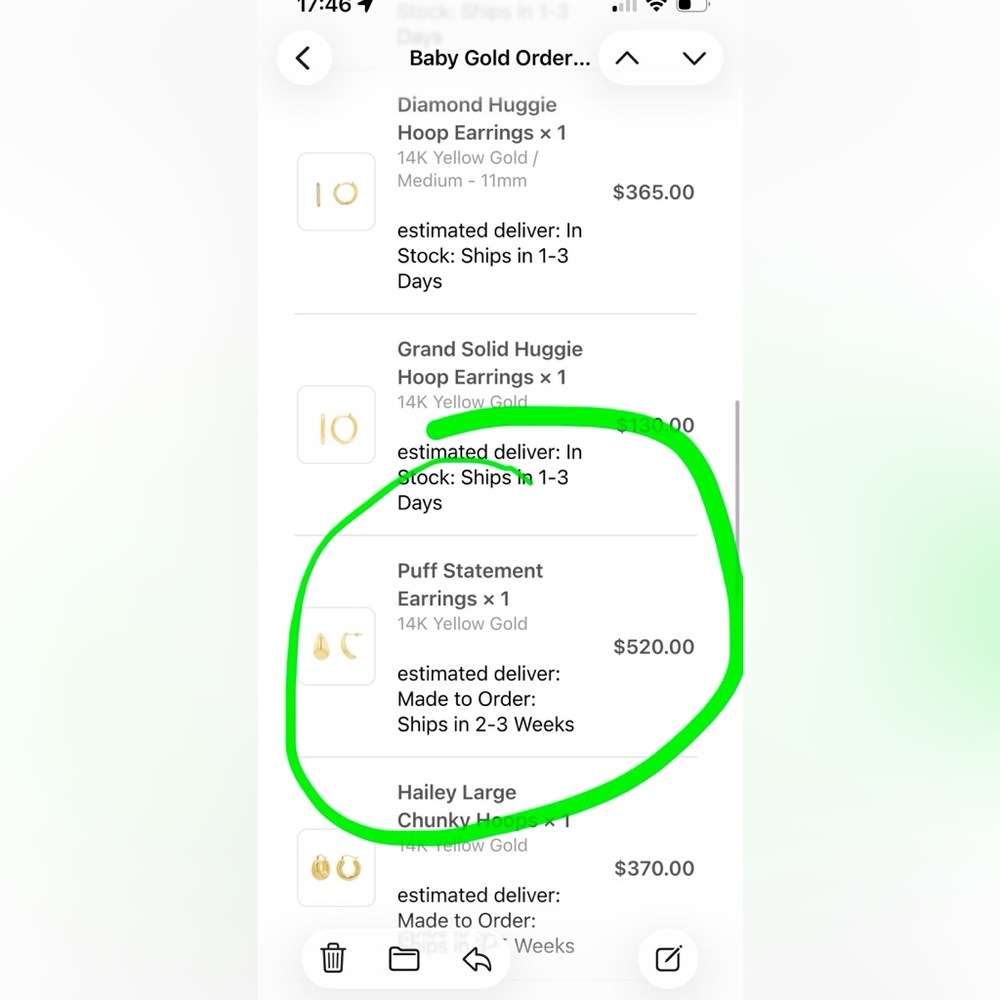Compose a new email

668,959
